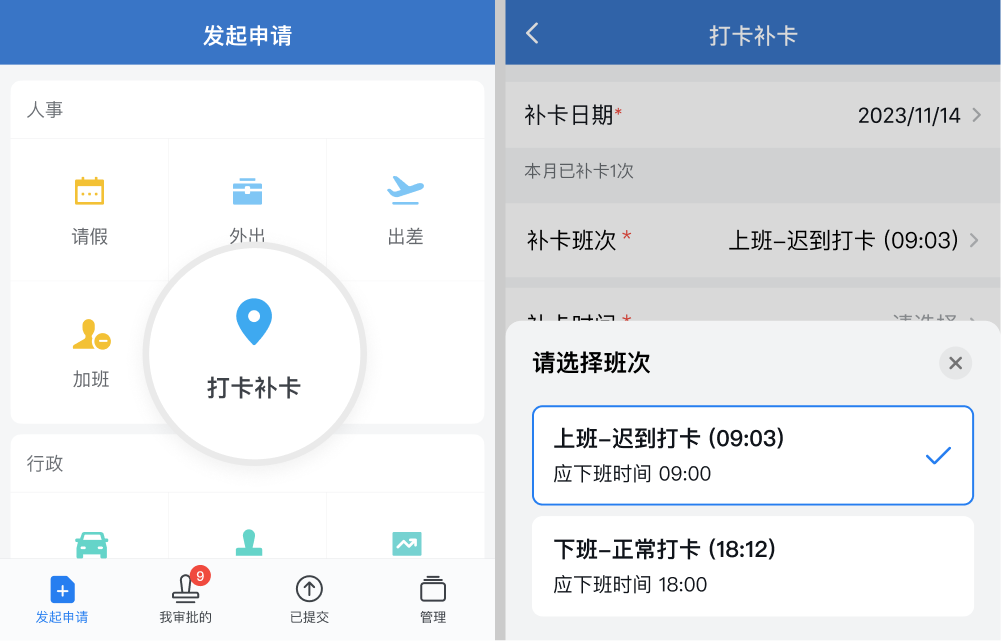Open 打卡补卡 application
This screenshot has height=641, width=1001.
[254, 352]
